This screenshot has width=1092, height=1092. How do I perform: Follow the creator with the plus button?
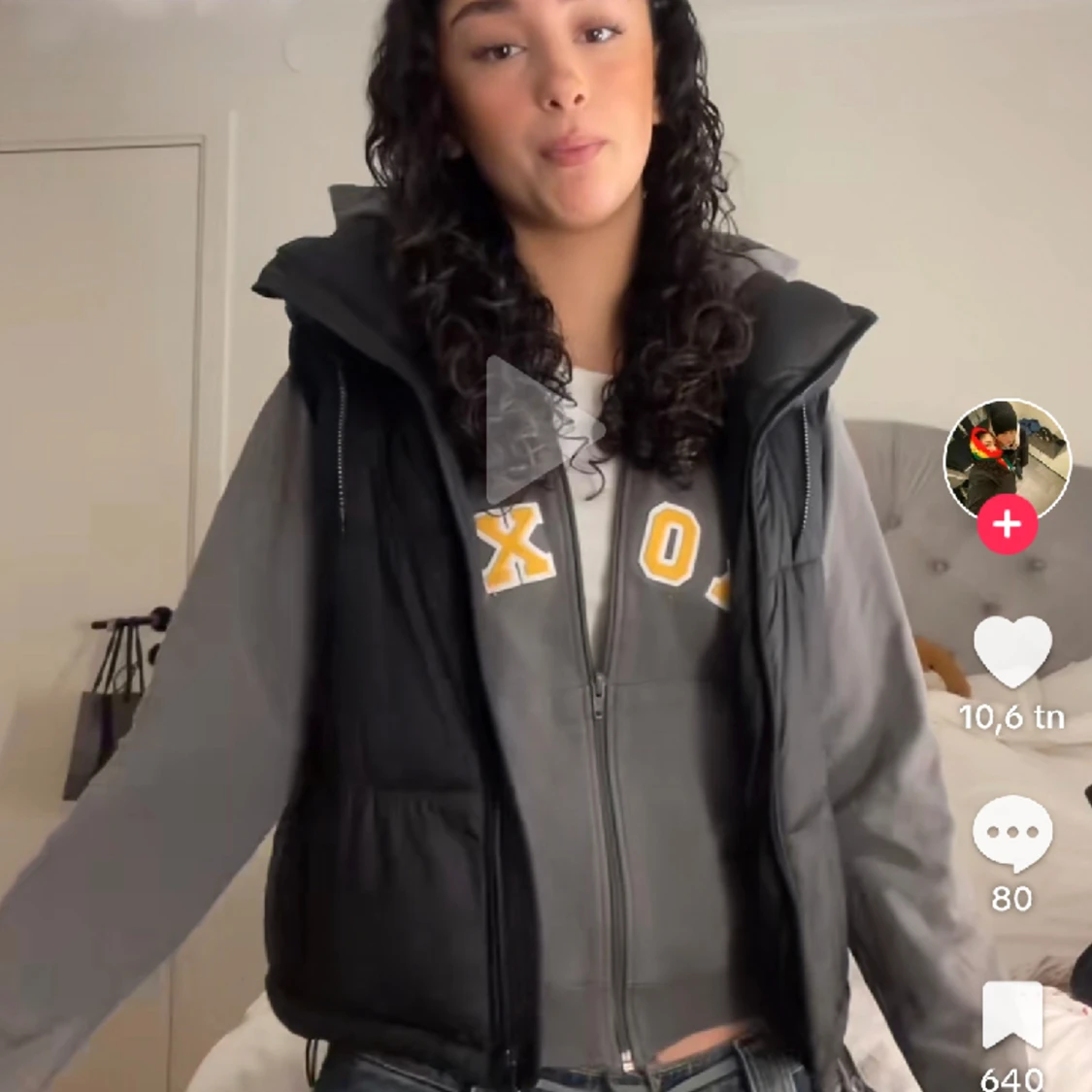(1007, 525)
